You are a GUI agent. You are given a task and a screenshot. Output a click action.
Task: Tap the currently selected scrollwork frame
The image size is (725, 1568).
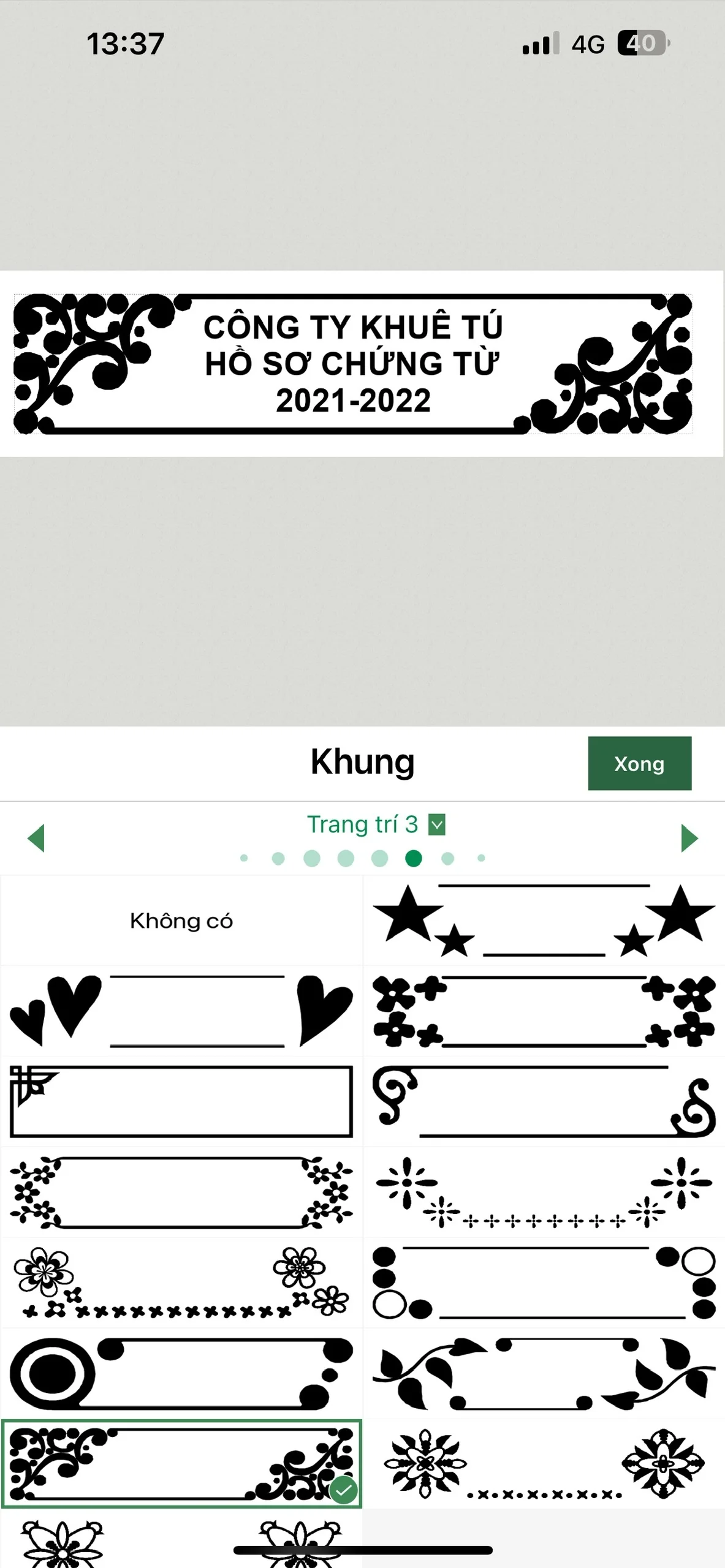(181, 1464)
